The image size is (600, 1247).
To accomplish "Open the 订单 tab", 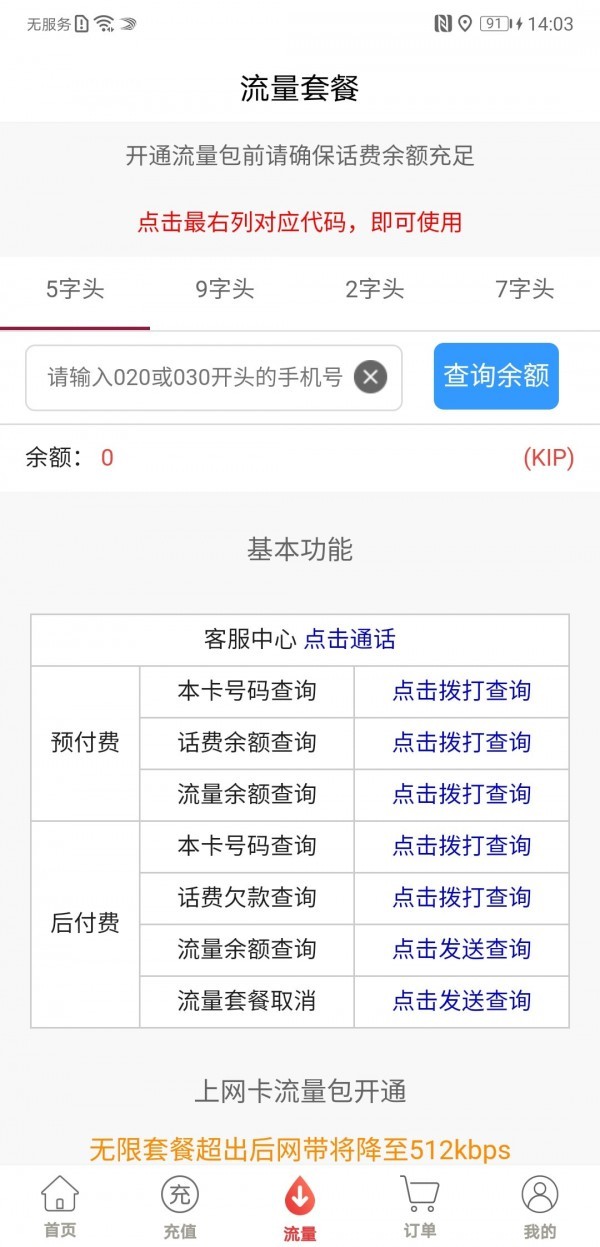I will [x=420, y=1206].
